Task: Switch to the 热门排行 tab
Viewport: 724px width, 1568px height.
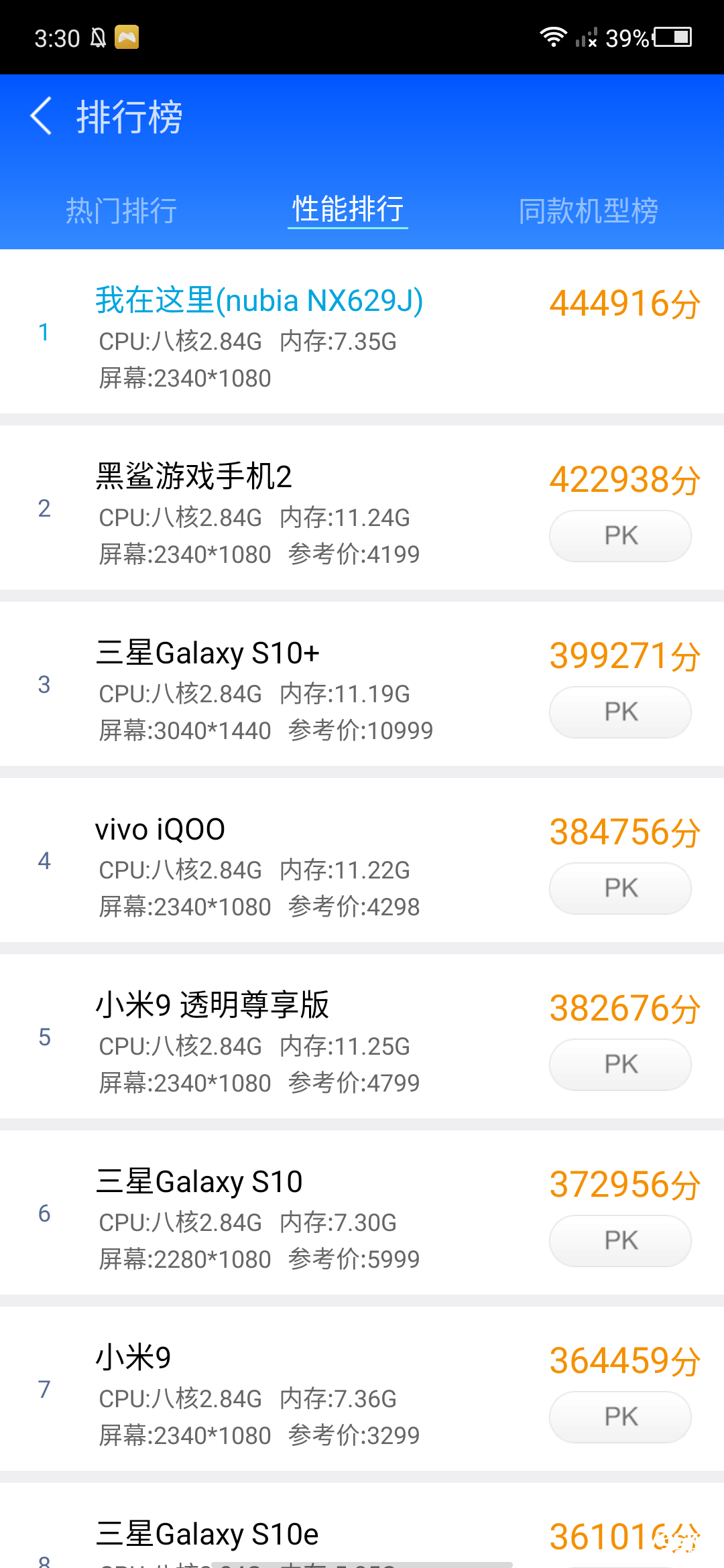Action: coord(121,210)
